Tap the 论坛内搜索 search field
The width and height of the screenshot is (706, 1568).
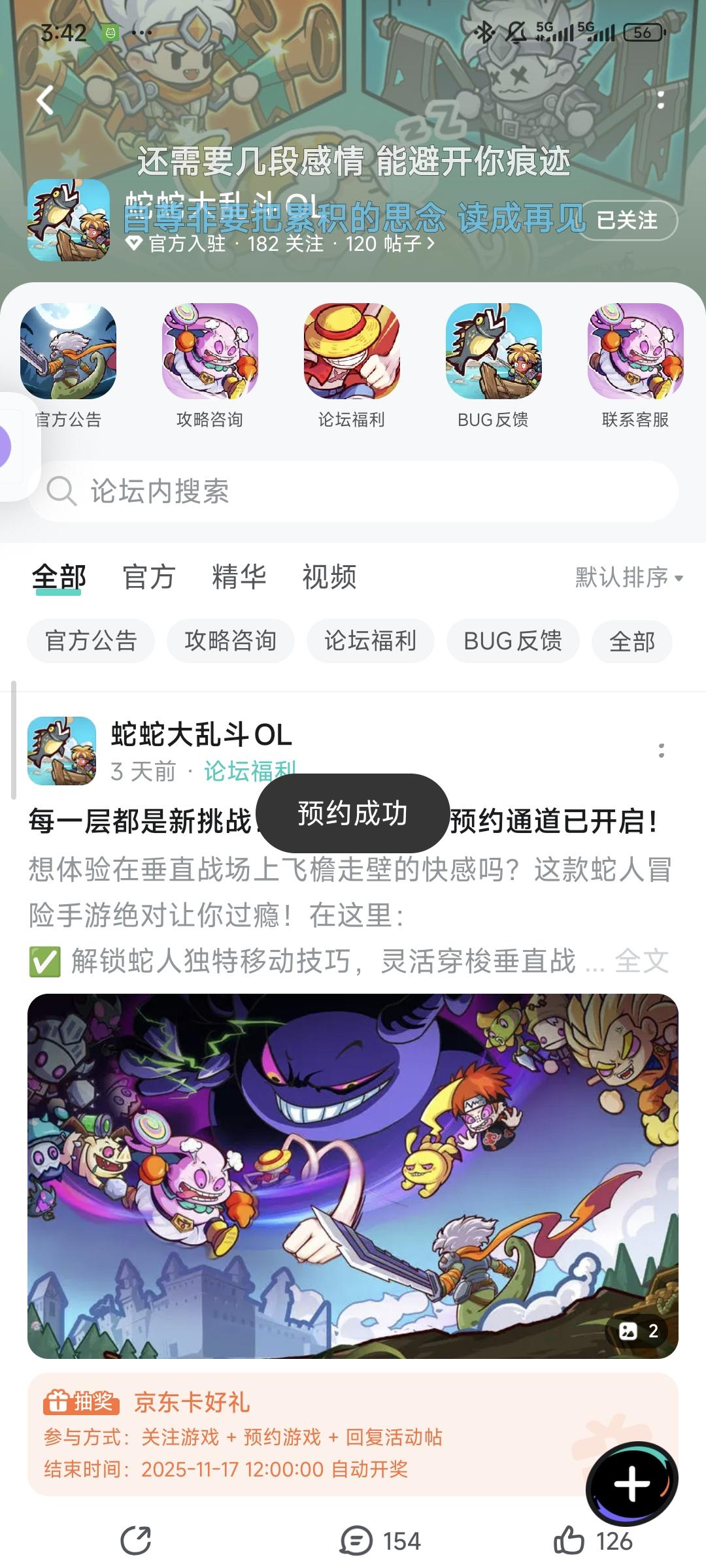pyautogui.click(x=353, y=491)
